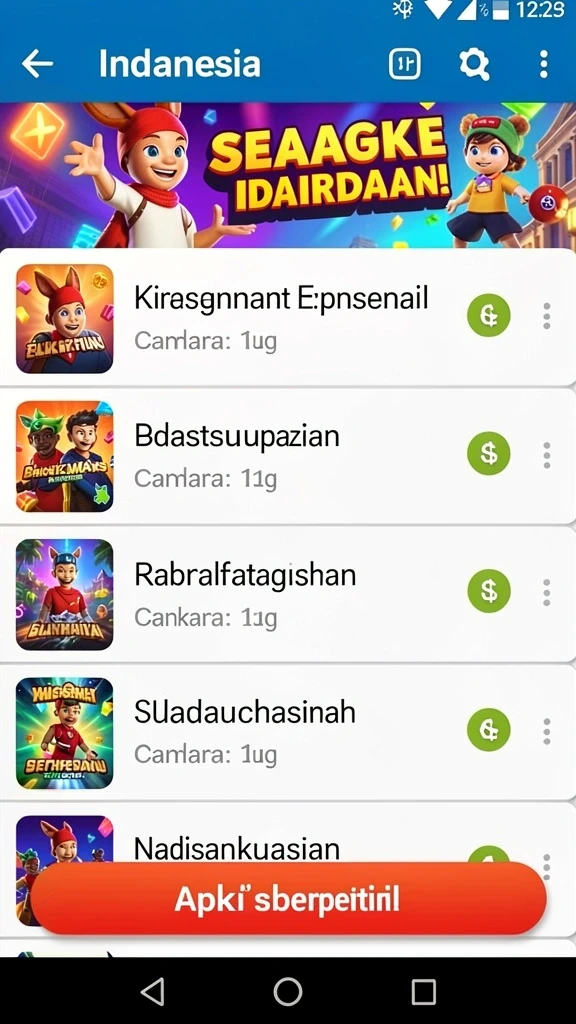Viewport: 576px width, 1024px height.
Task: Open the featured game banner
Action: click(288, 175)
